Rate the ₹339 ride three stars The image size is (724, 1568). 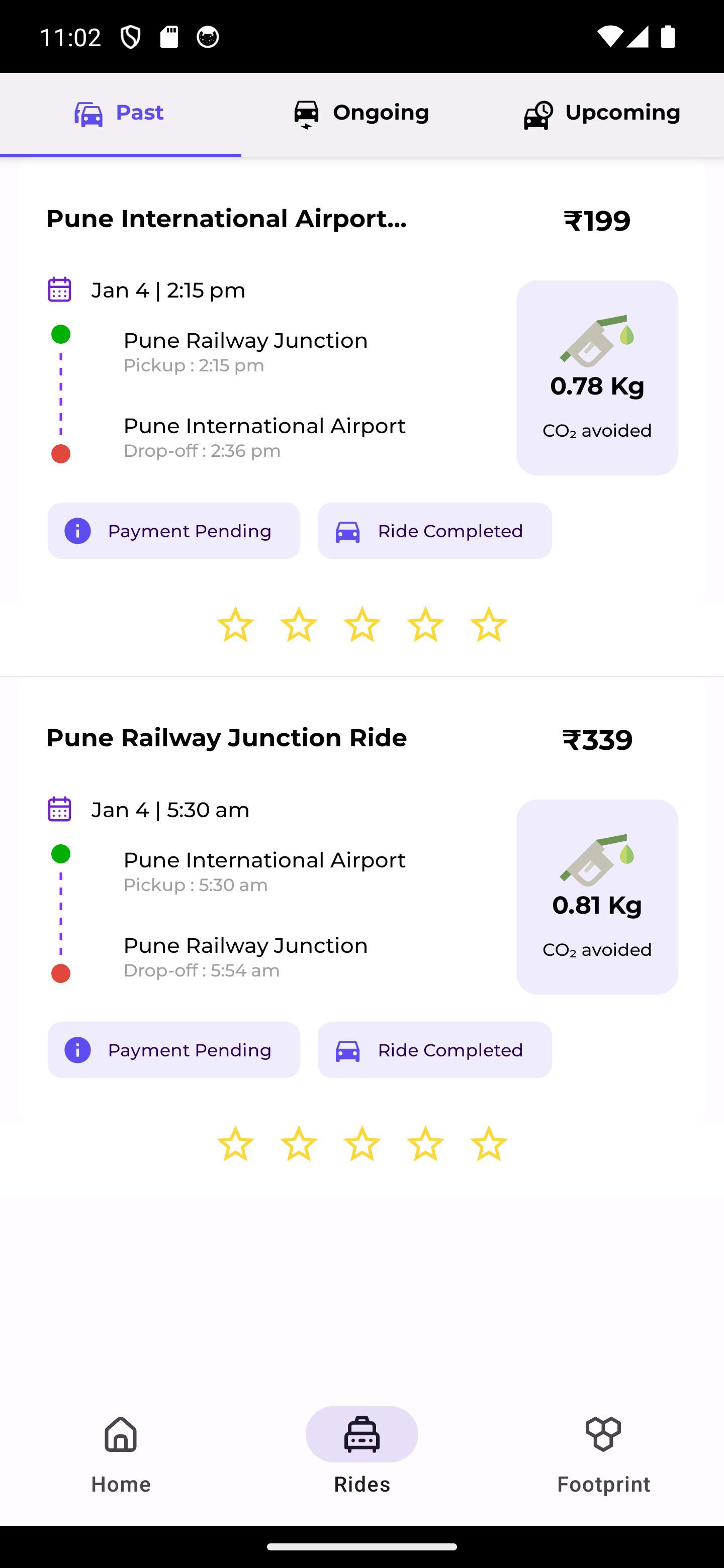361,1144
